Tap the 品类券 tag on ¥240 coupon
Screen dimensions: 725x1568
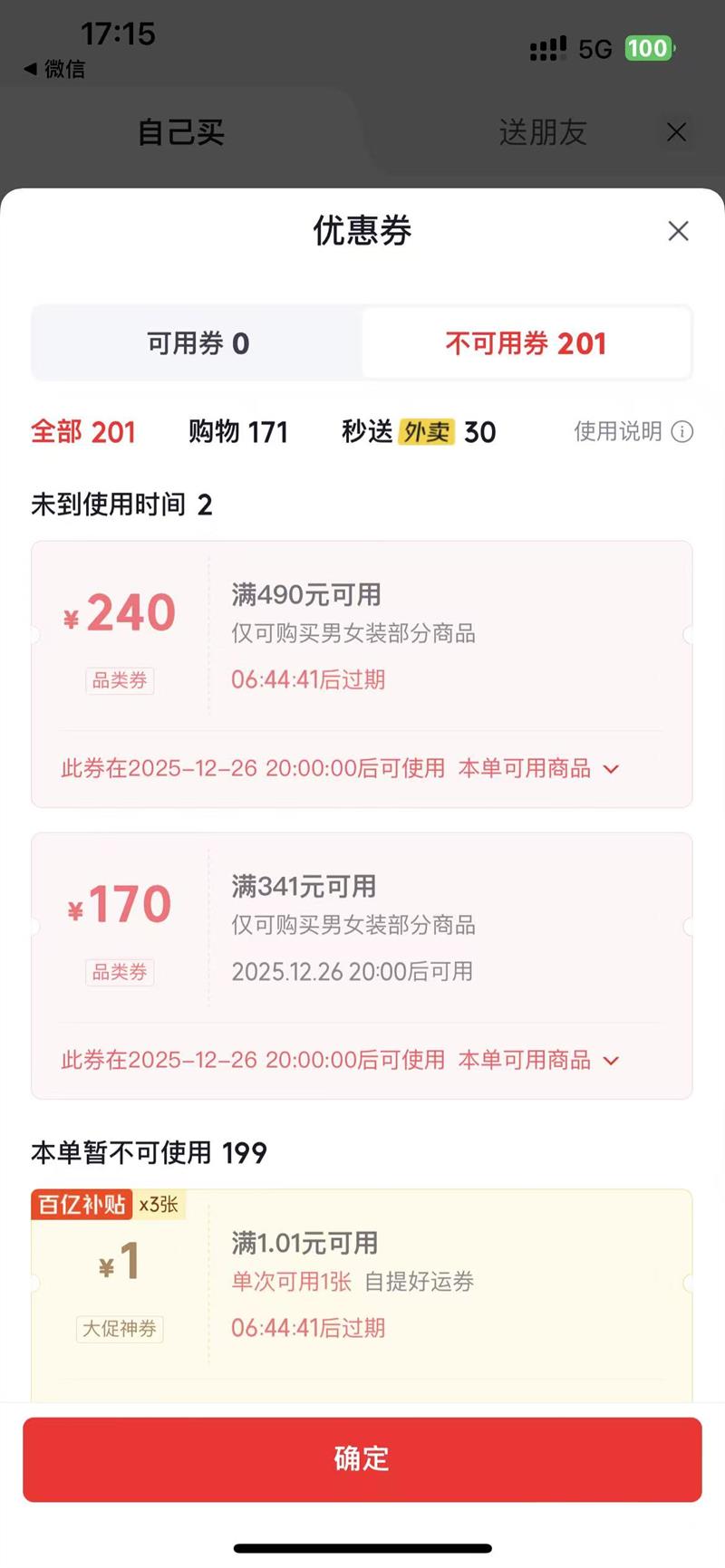click(x=120, y=680)
